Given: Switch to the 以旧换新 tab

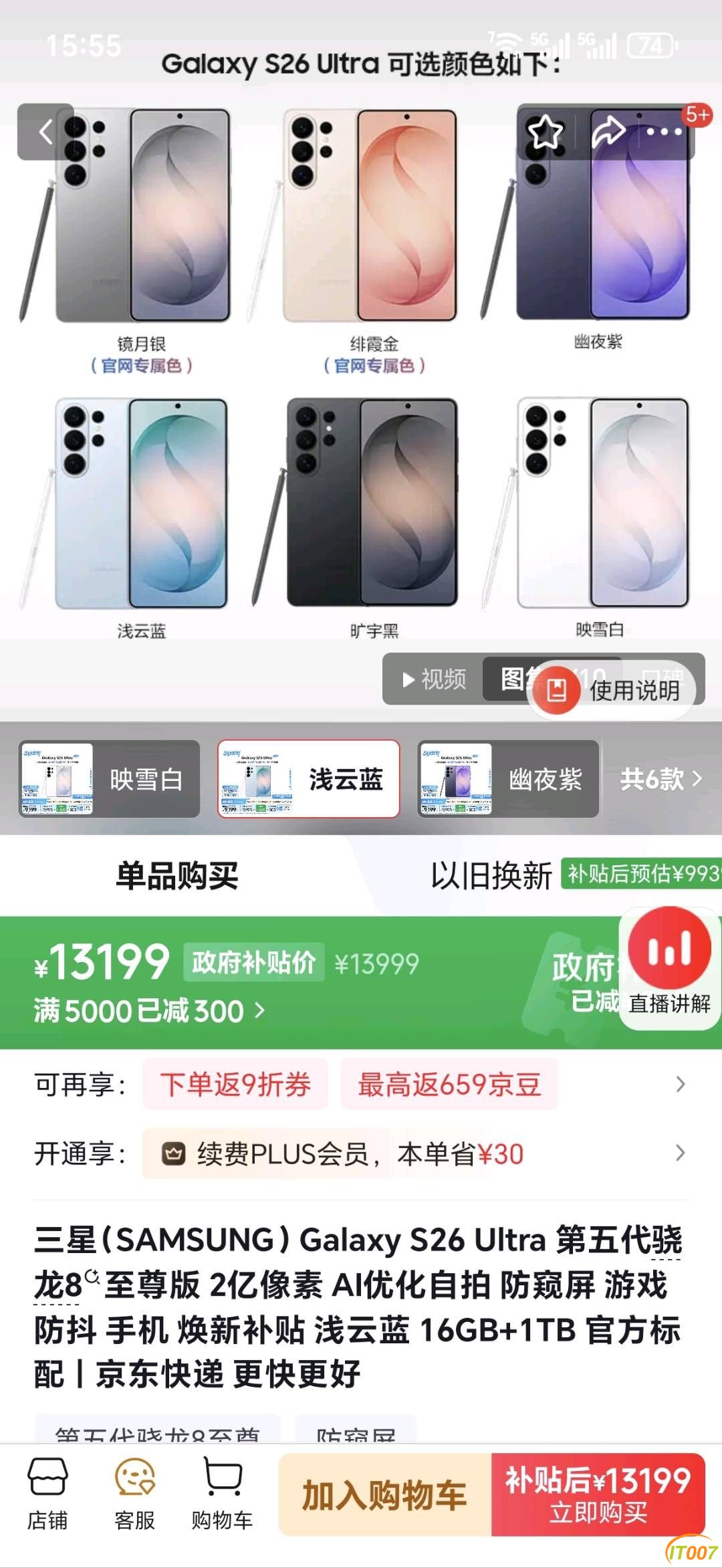Looking at the screenshot, I should click(x=491, y=875).
